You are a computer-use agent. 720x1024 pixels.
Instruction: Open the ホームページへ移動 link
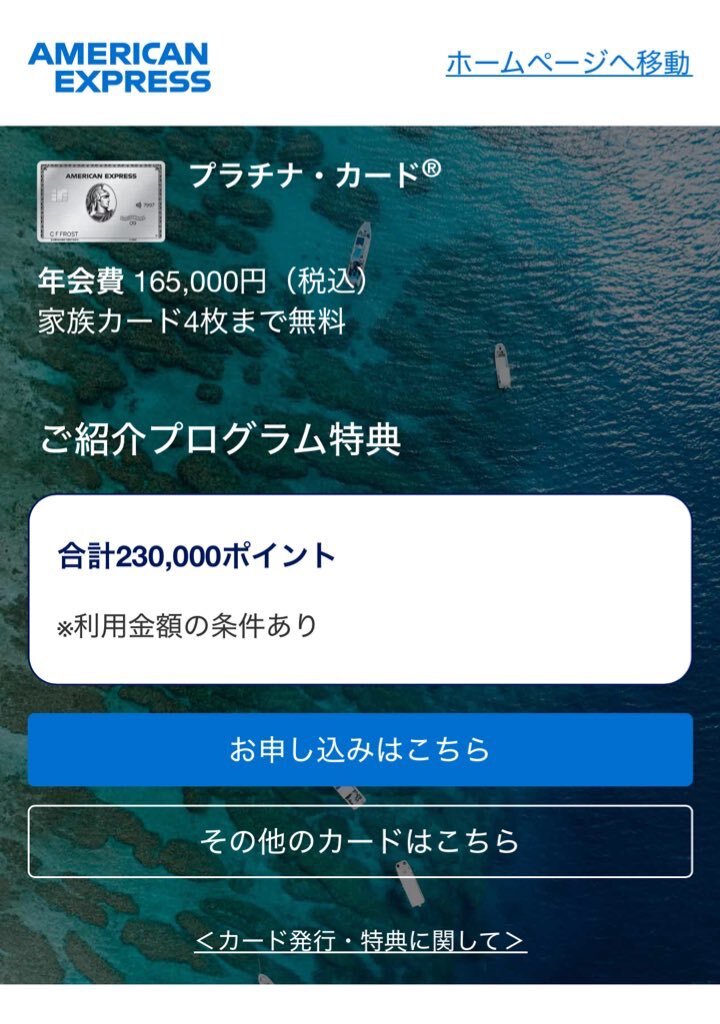568,63
